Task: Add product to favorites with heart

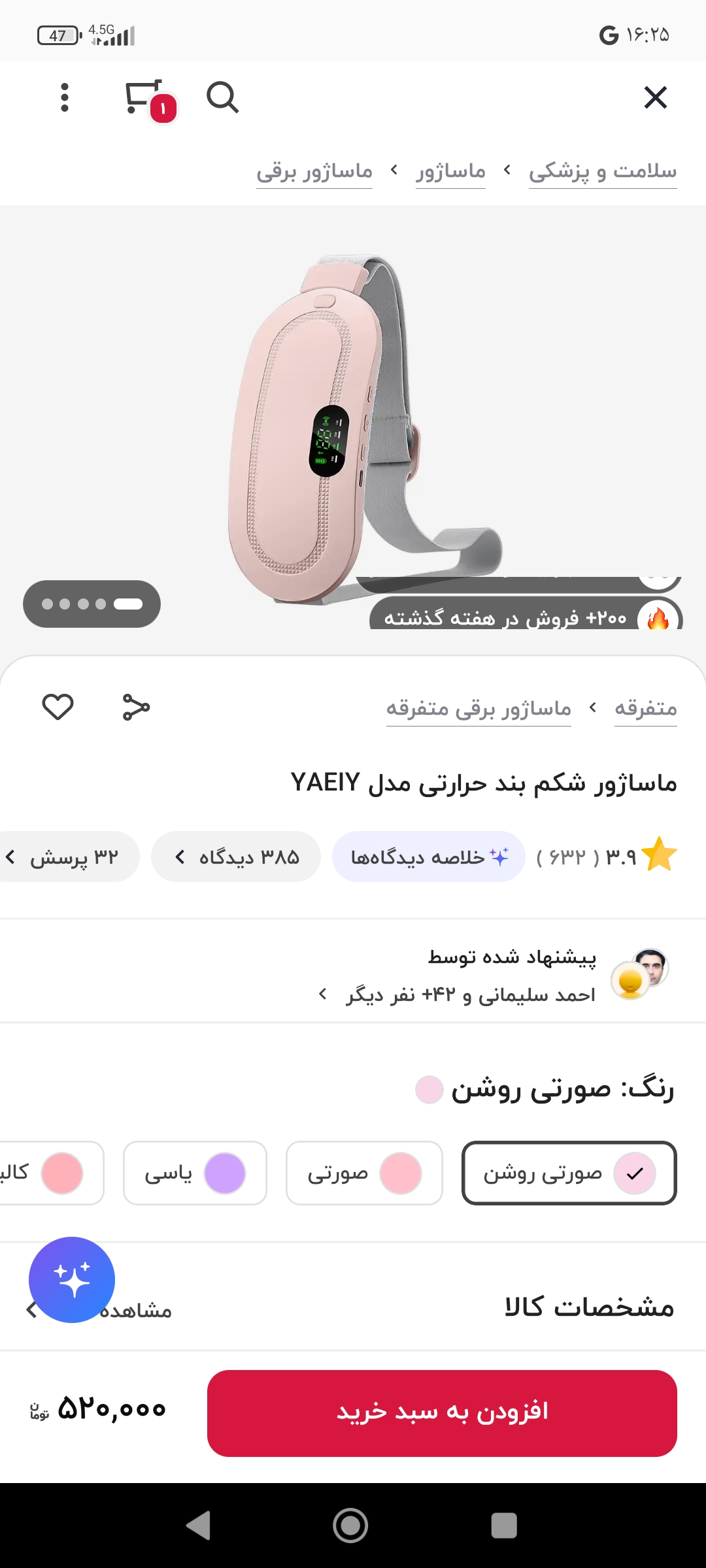Action: point(58,707)
